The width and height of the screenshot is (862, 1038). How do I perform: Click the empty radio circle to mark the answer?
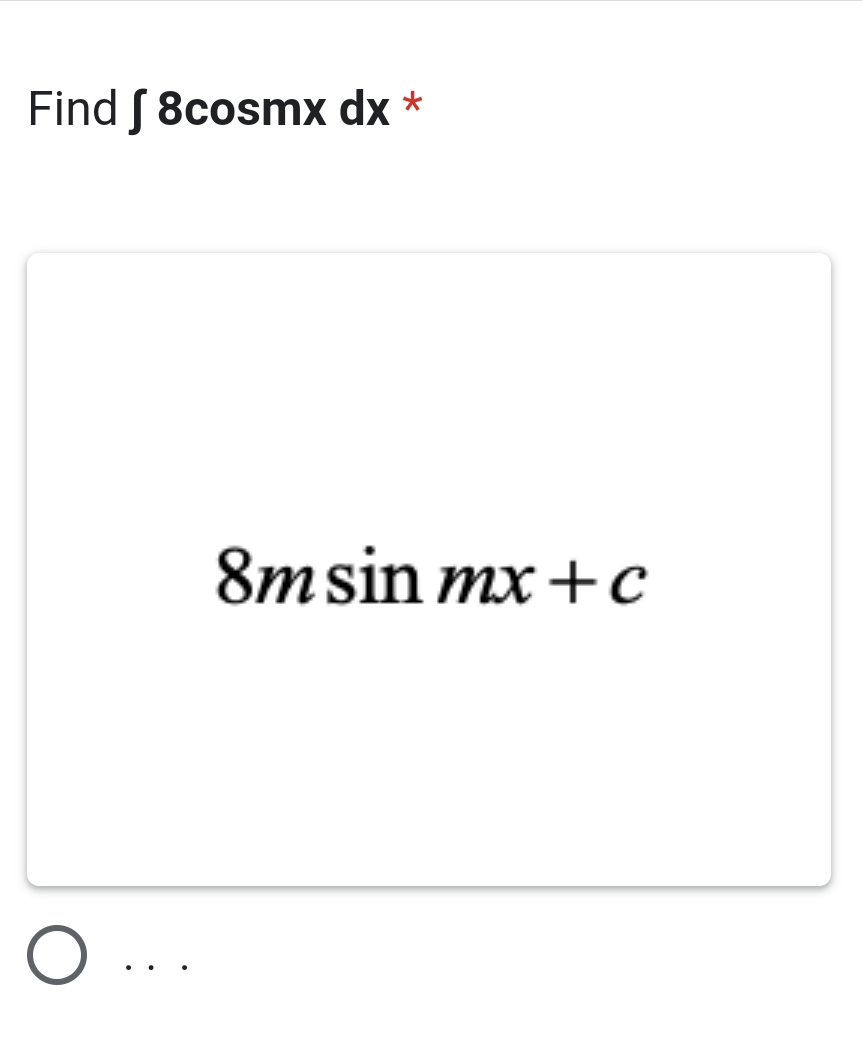pos(57,955)
